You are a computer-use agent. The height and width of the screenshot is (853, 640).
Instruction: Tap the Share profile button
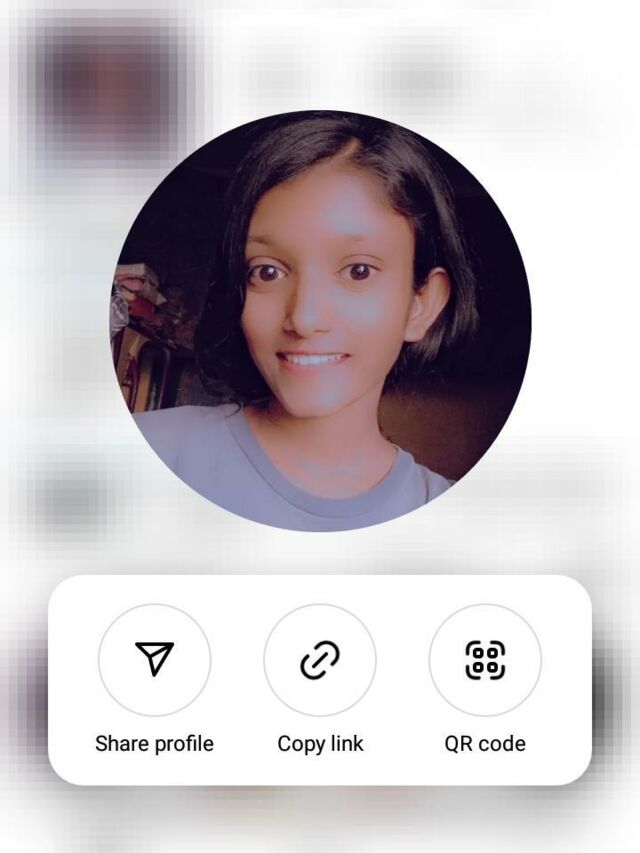click(x=154, y=660)
